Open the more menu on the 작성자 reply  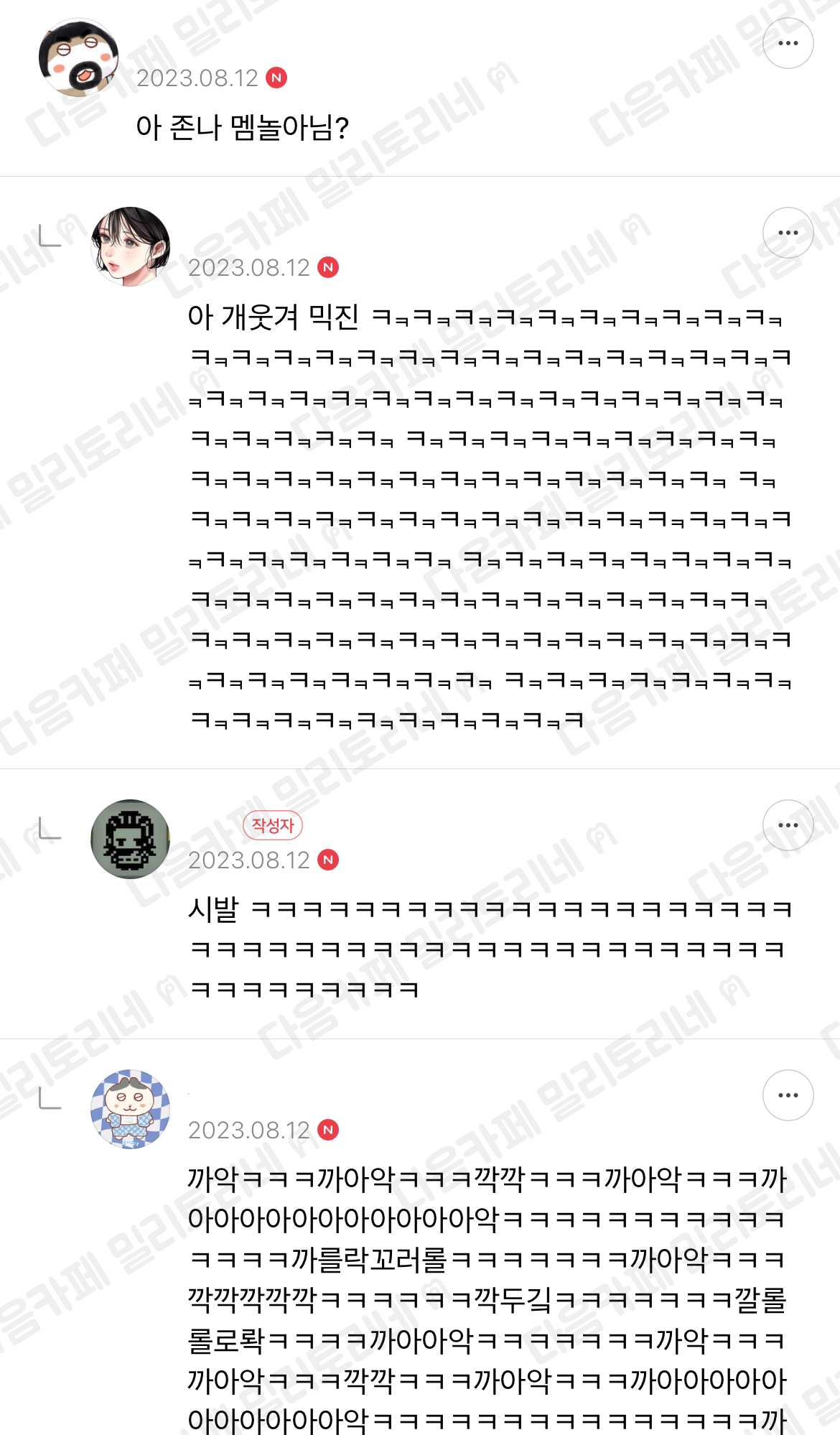[788, 825]
